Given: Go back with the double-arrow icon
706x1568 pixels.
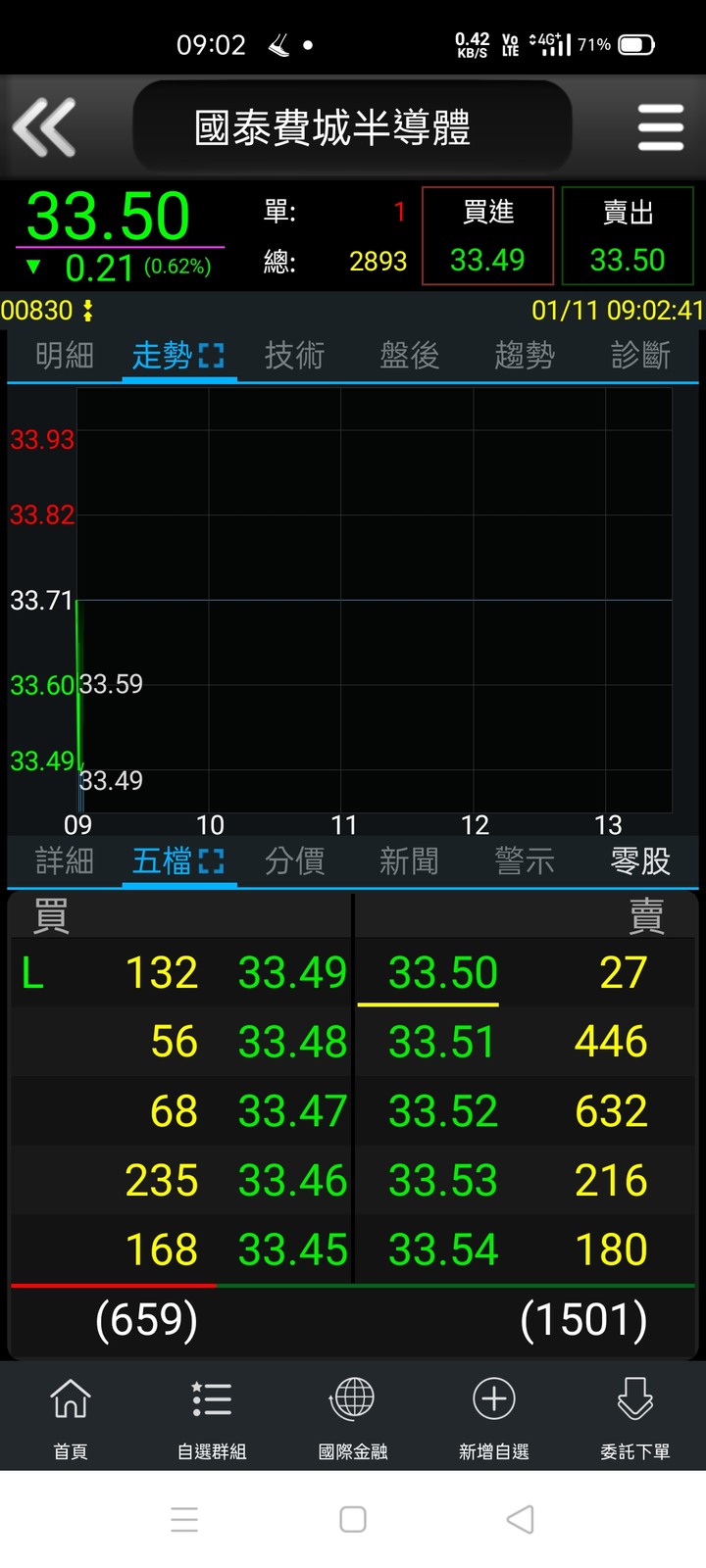Looking at the screenshot, I should click(44, 127).
